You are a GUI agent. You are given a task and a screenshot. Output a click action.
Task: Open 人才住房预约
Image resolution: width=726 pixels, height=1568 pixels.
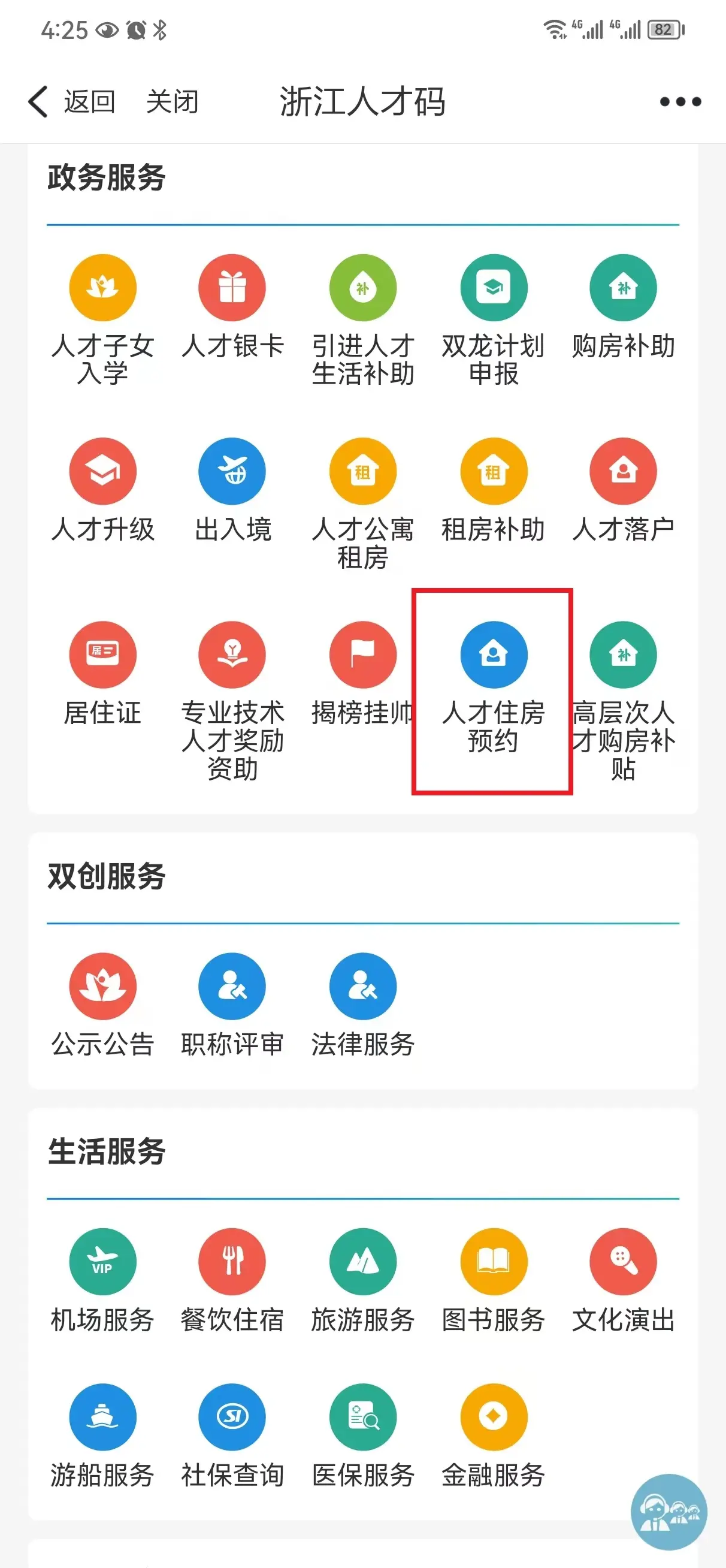click(493, 655)
